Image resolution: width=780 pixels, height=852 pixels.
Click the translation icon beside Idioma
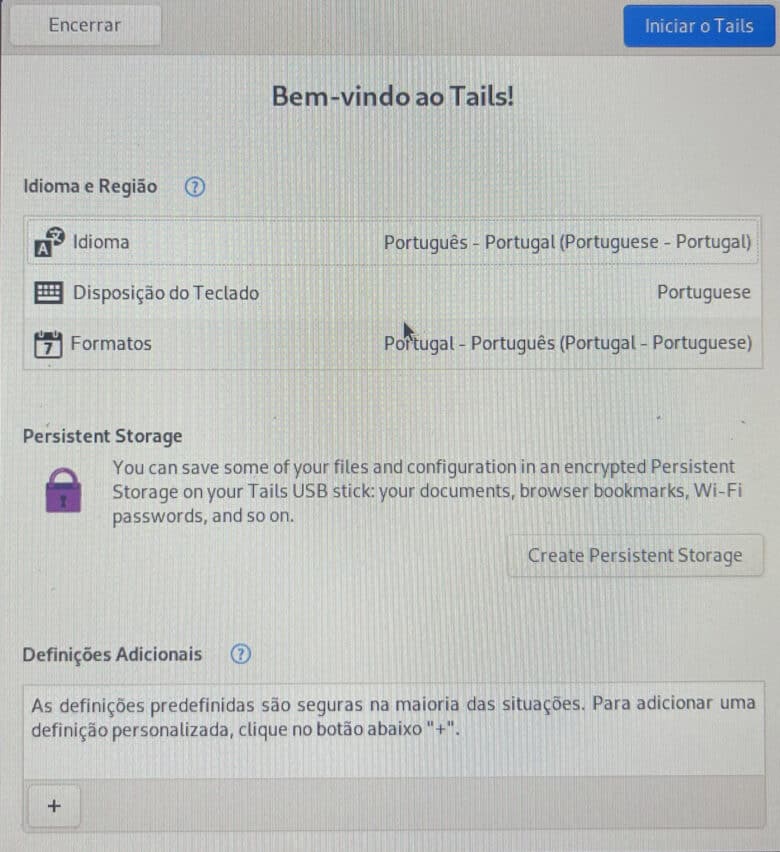pos(51,240)
